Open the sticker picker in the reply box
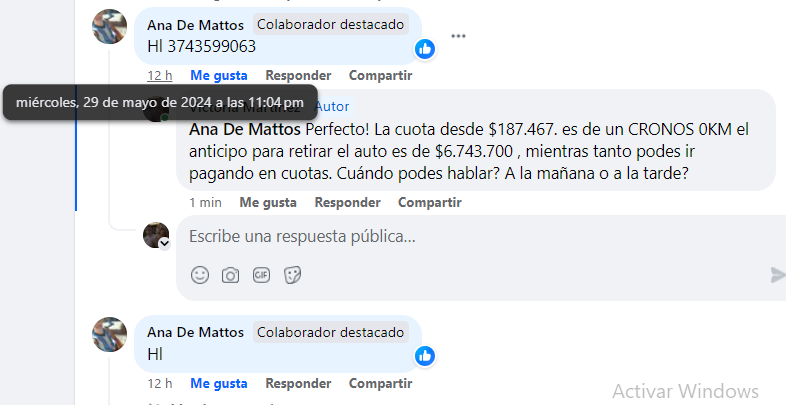Viewport: 786px width, 405px height. coord(293,275)
